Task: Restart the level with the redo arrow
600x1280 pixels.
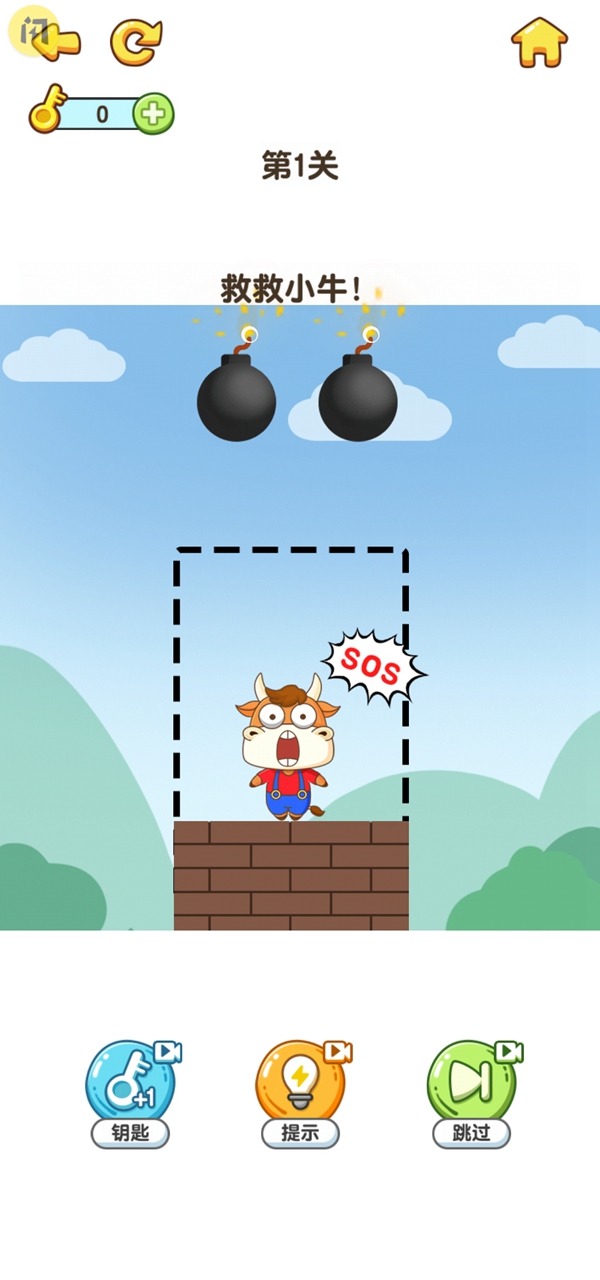Action: pyautogui.click(x=135, y=42)
